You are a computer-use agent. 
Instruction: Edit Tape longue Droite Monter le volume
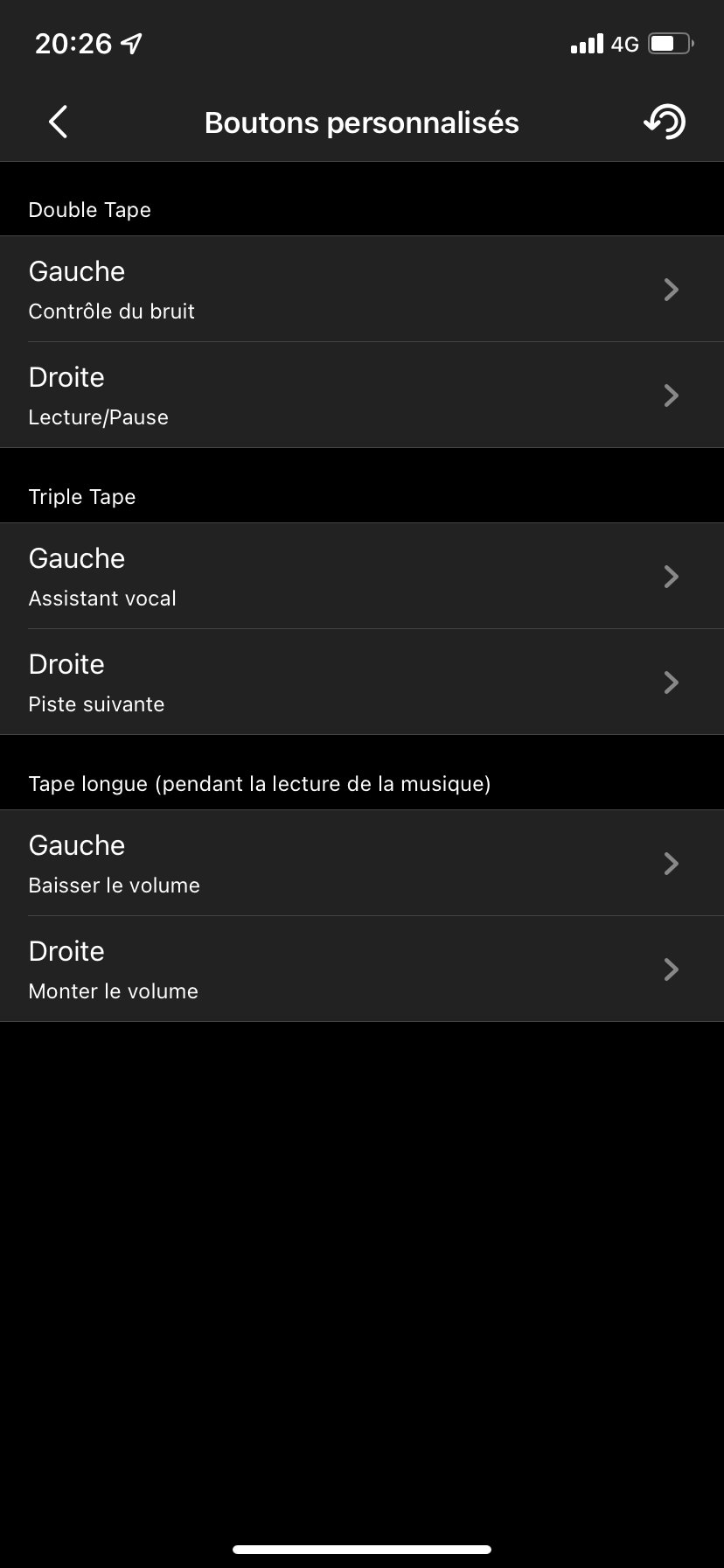coord(362,969)
